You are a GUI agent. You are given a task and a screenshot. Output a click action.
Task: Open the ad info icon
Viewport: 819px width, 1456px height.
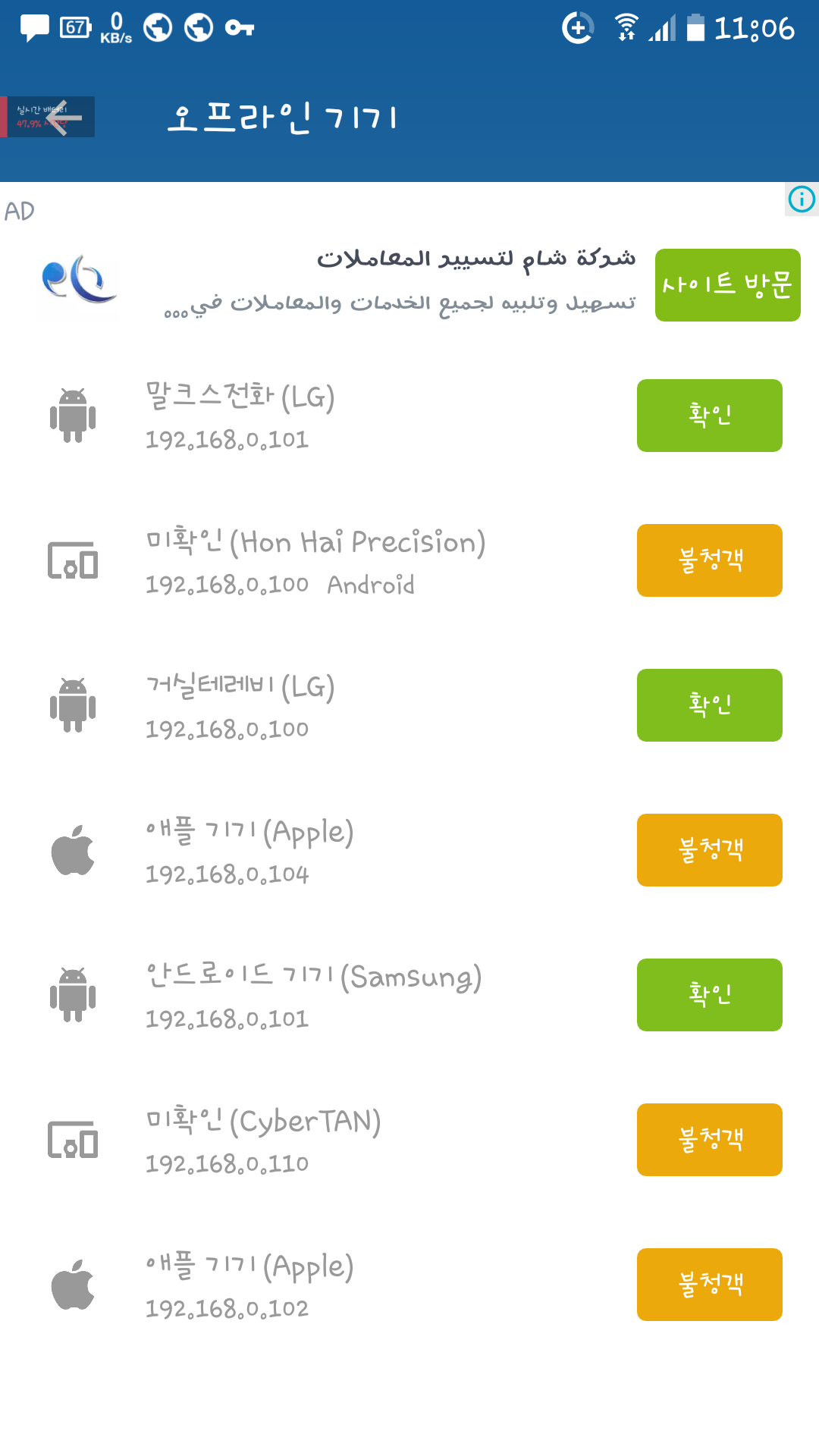[802, 199]
